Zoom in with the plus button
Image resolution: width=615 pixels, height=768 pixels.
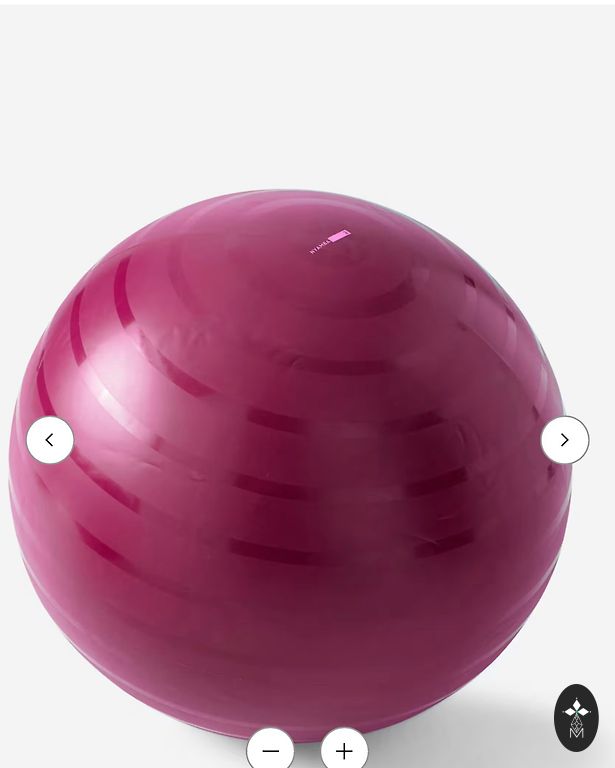344,750
